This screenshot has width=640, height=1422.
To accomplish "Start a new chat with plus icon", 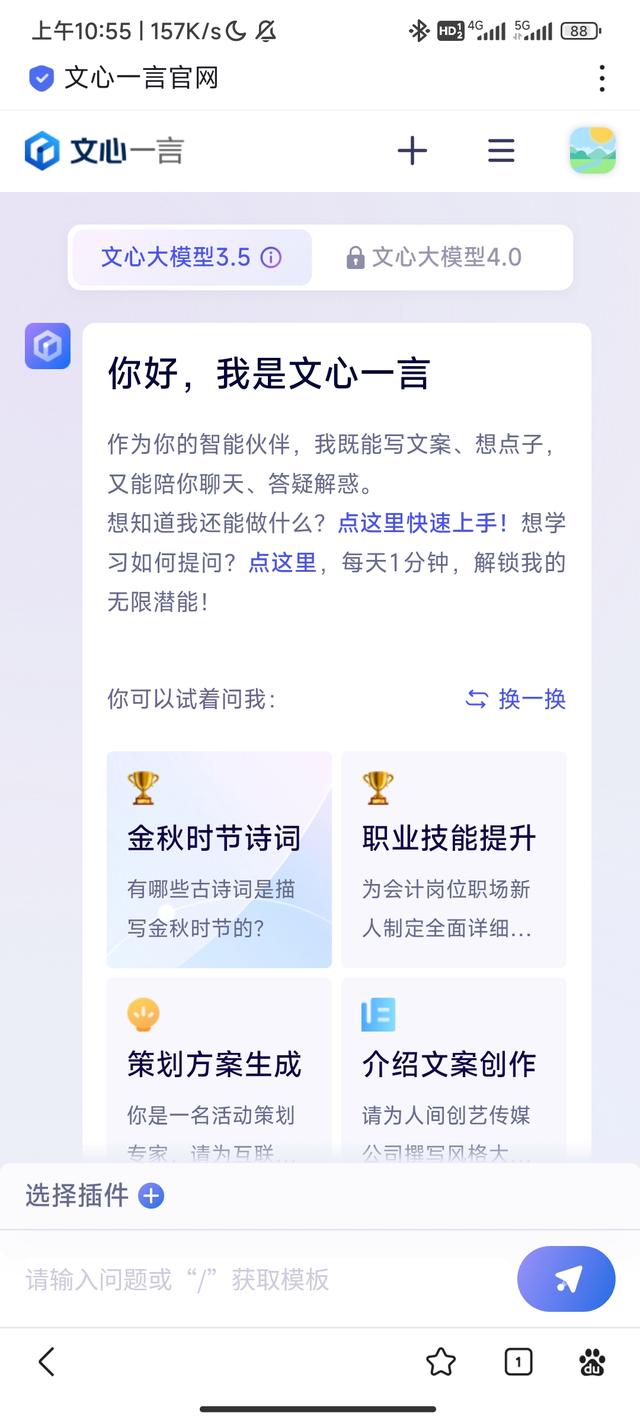I will coord(412,151).
